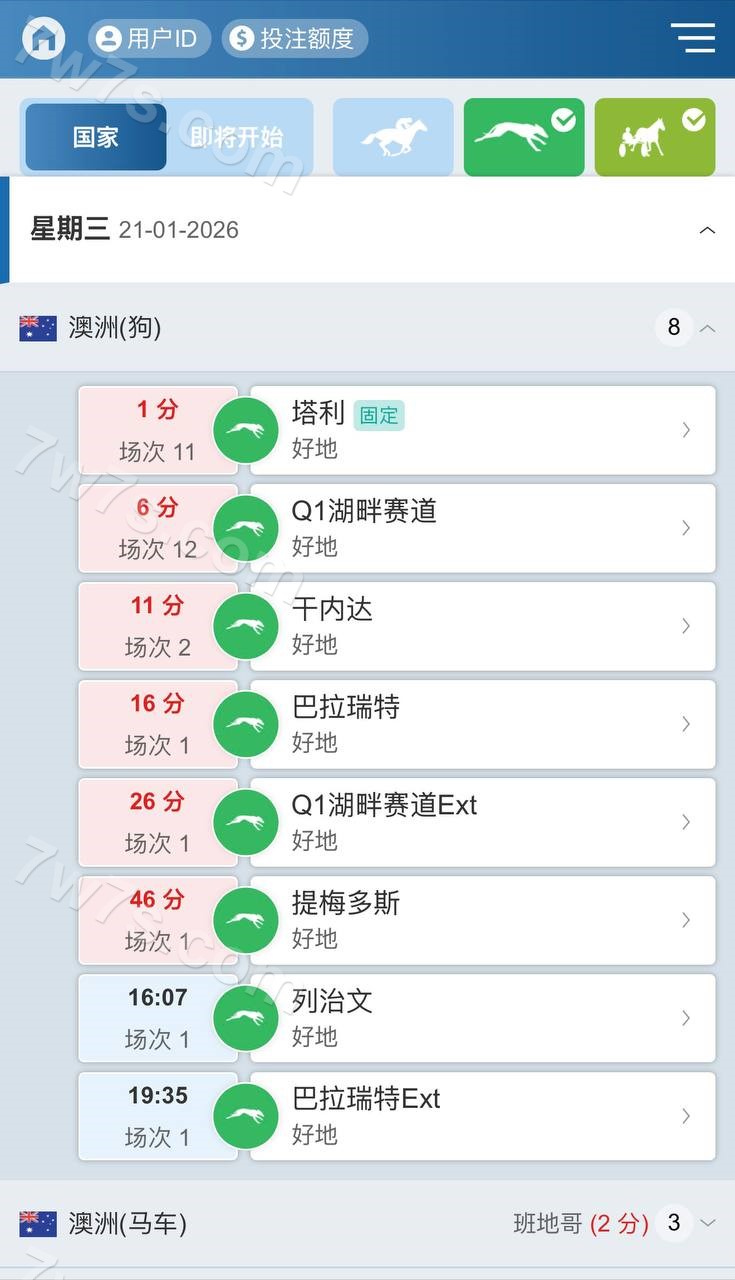
Task: Open the 投注额度 betting limit button
Action: click(294, 39)
